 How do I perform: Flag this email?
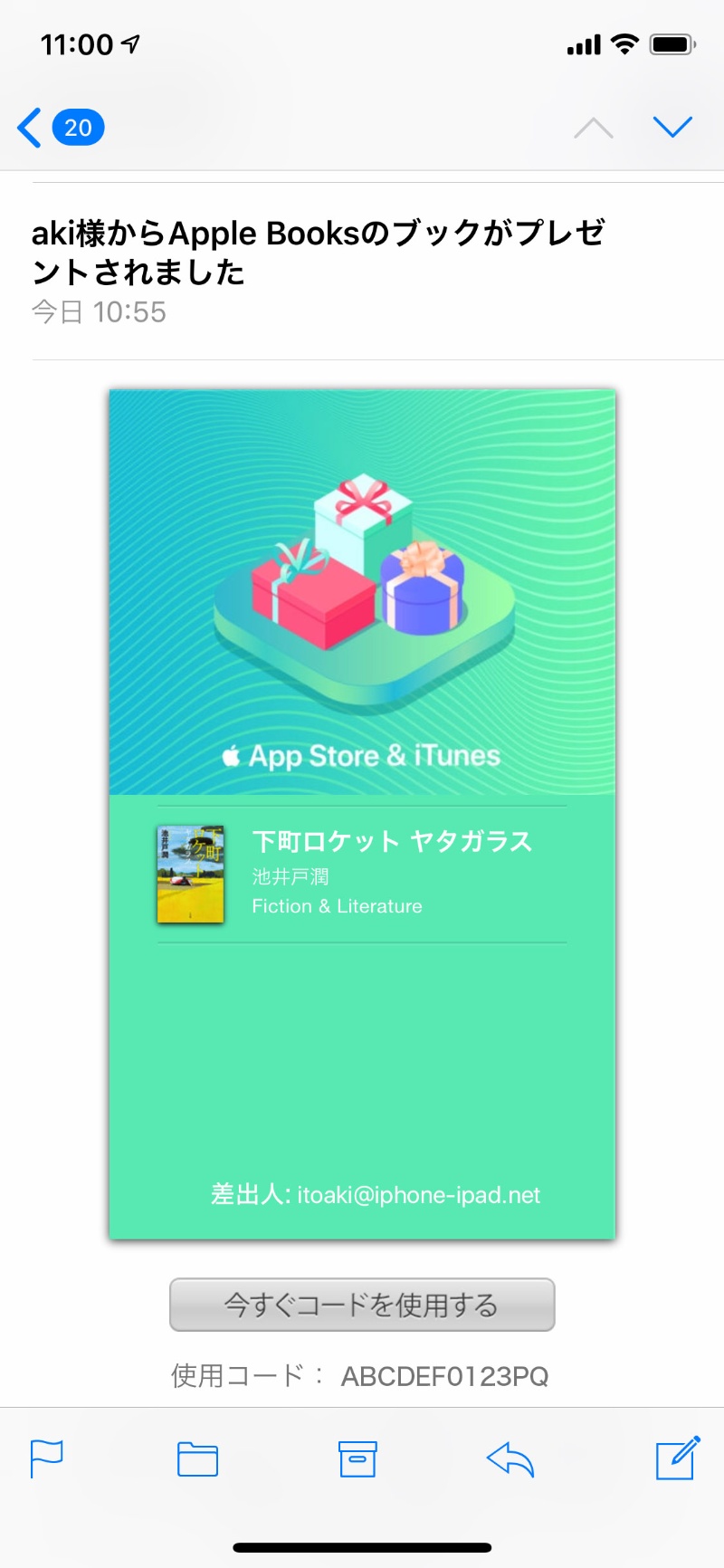point(47,1458)
